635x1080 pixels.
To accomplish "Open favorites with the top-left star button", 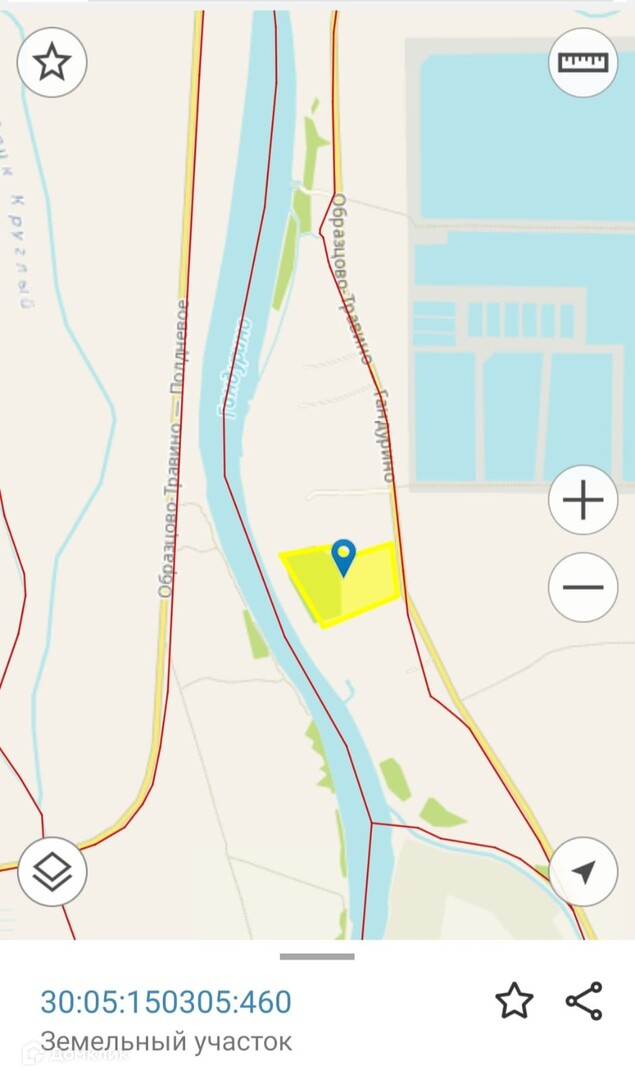I will (52, 62).
